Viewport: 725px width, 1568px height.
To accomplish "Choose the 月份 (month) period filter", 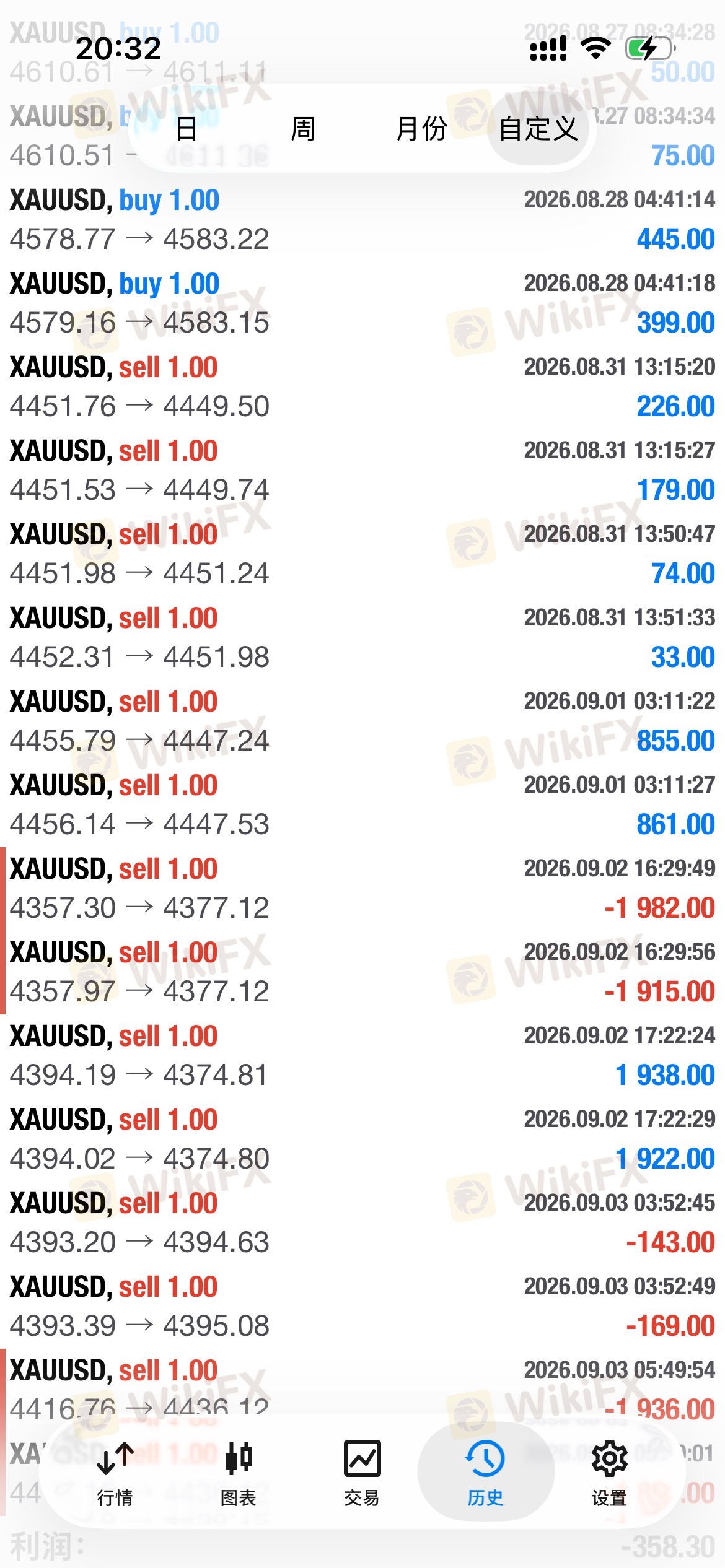I will coord(421,129).
